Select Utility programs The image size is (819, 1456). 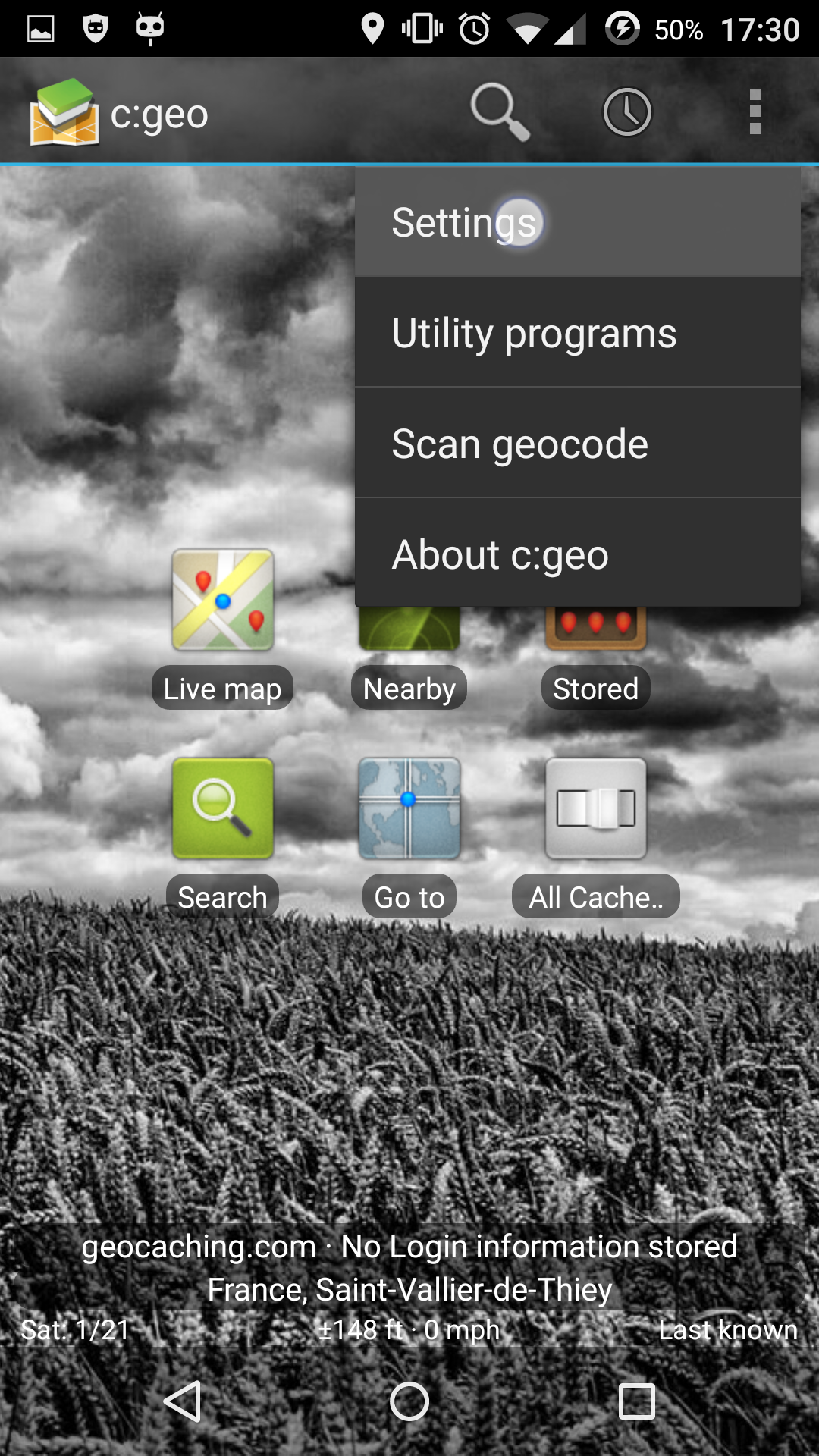pyautogui.click(x=576, y=333)
